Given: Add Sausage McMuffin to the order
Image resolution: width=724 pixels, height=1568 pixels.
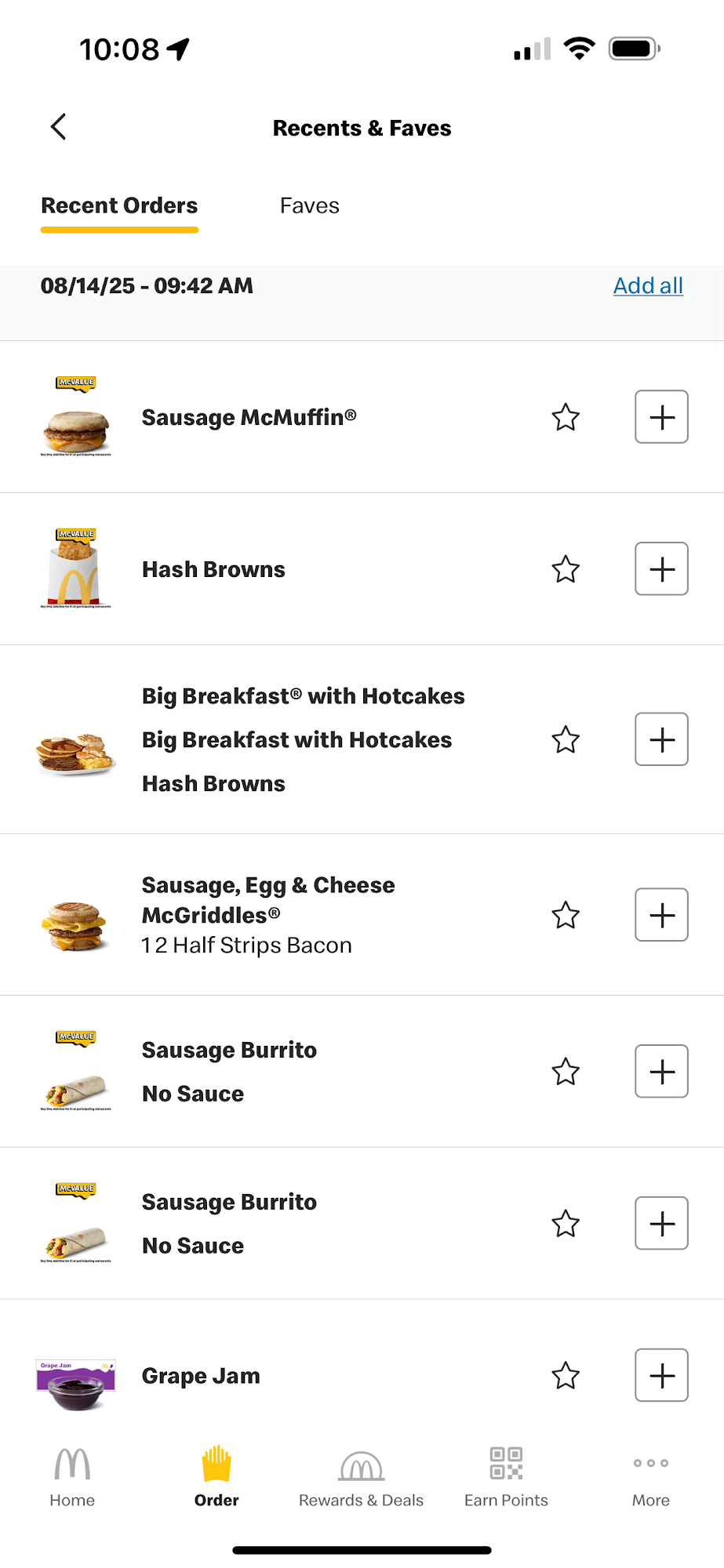Looking at the screenshot, I should pos(661,417).
